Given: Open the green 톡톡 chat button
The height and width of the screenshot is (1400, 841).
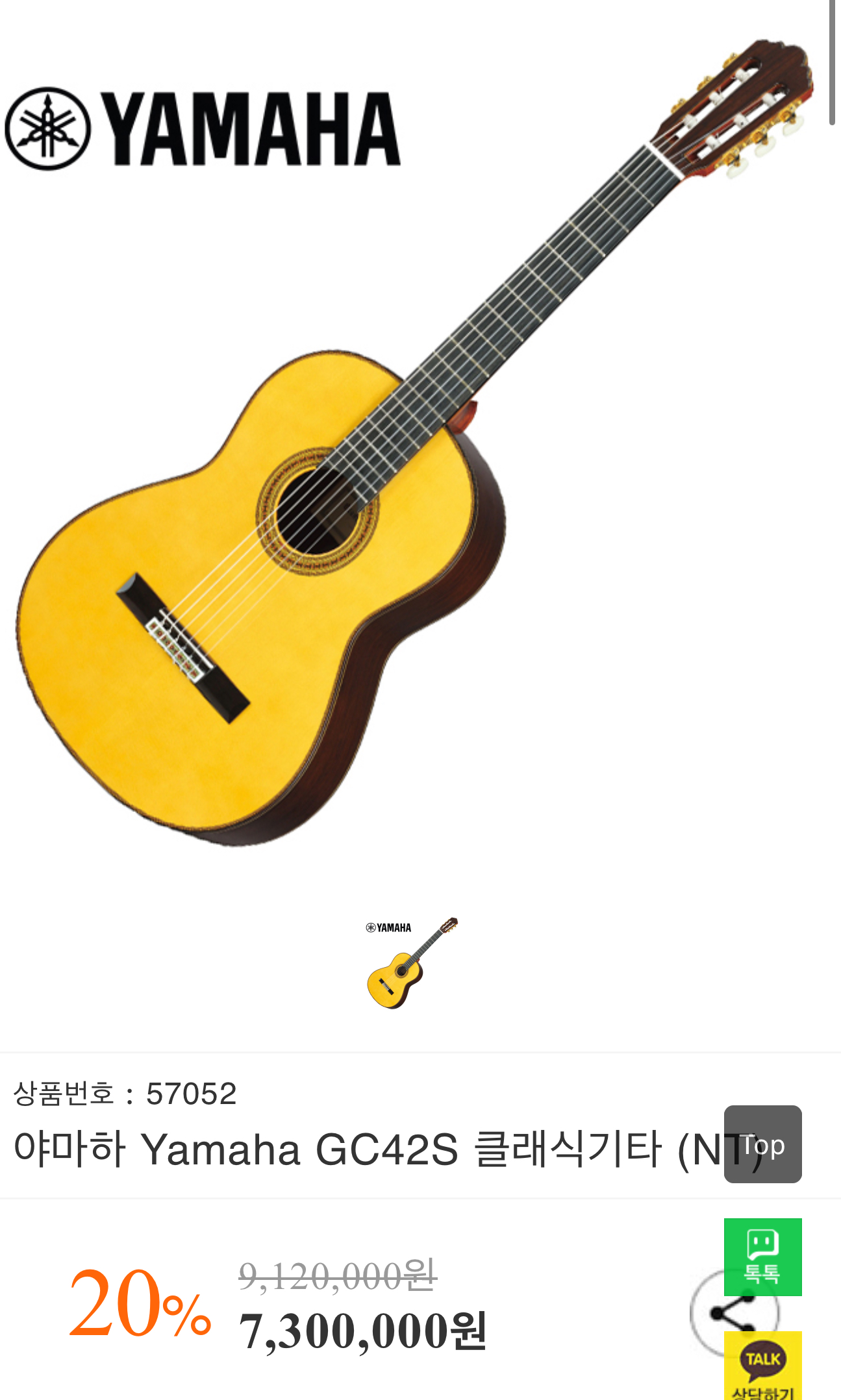Looking at the screenshot, I should pyautogui.click(x=762, y=1257).
